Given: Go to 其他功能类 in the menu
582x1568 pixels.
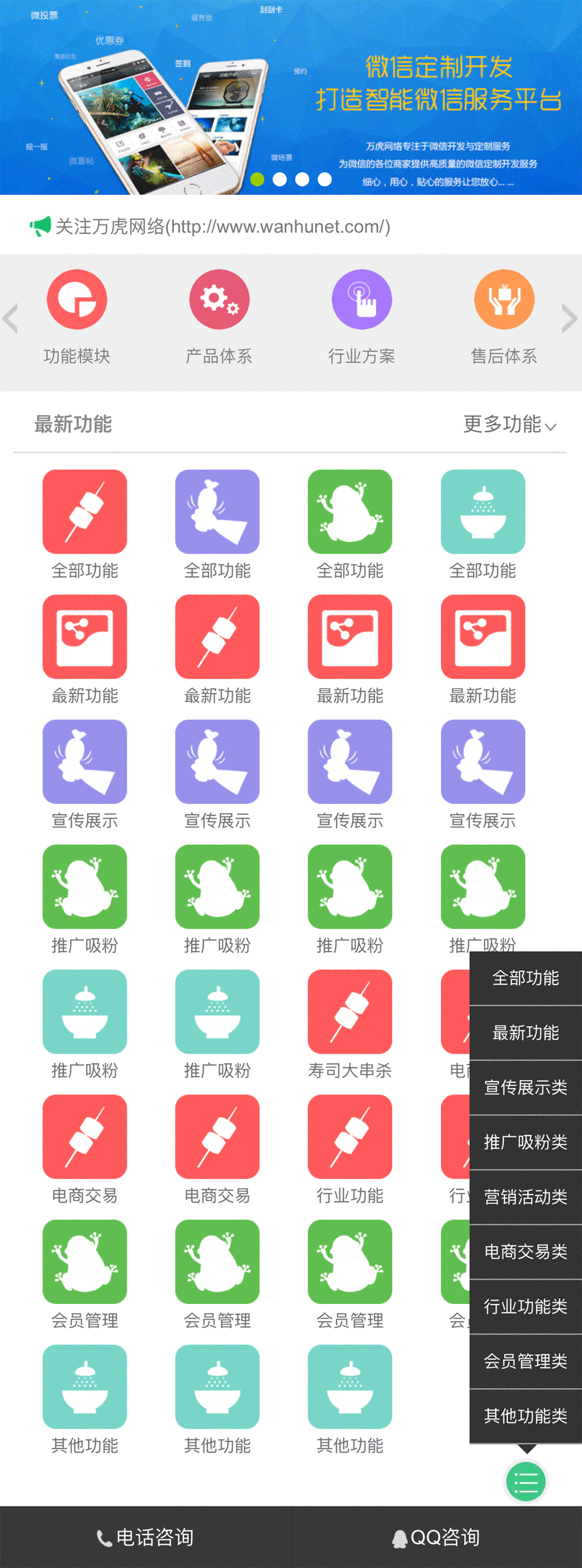Looking at the screenshot, I should (526, 1416).
